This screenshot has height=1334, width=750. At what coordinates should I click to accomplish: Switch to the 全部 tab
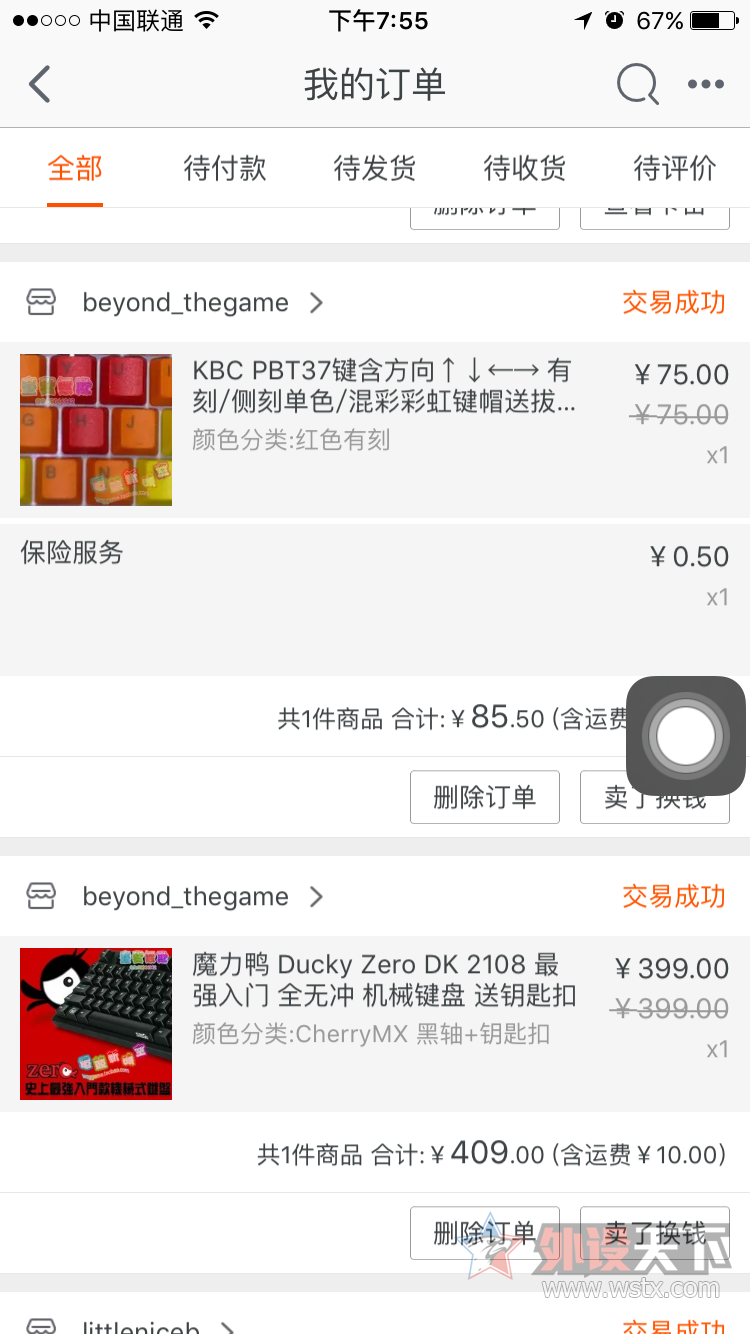(75, 168)
